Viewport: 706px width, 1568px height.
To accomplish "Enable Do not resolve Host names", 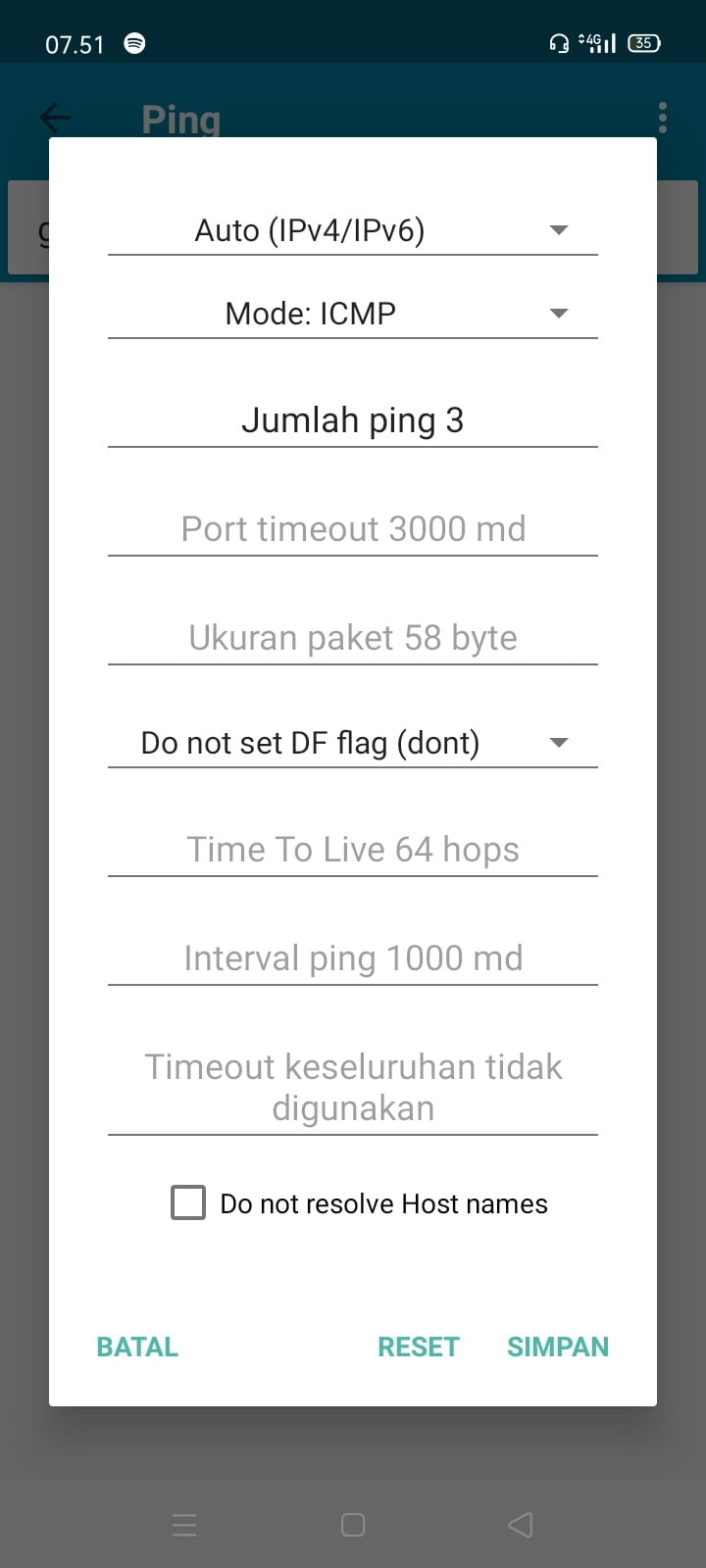I will (x=187, y=1202).
